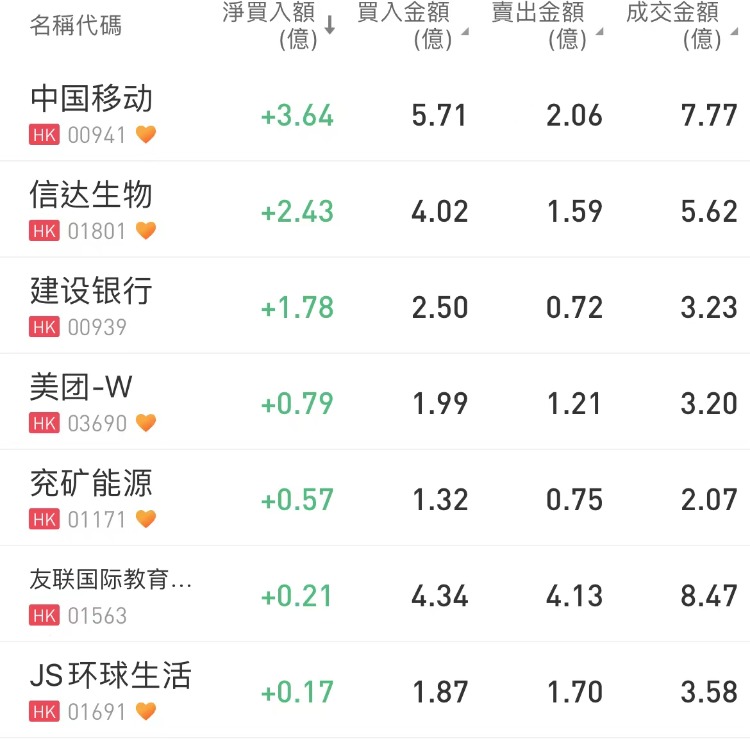Sort list by 買入金額
Viewport: 750px width, 739px height.
point(410,25)
